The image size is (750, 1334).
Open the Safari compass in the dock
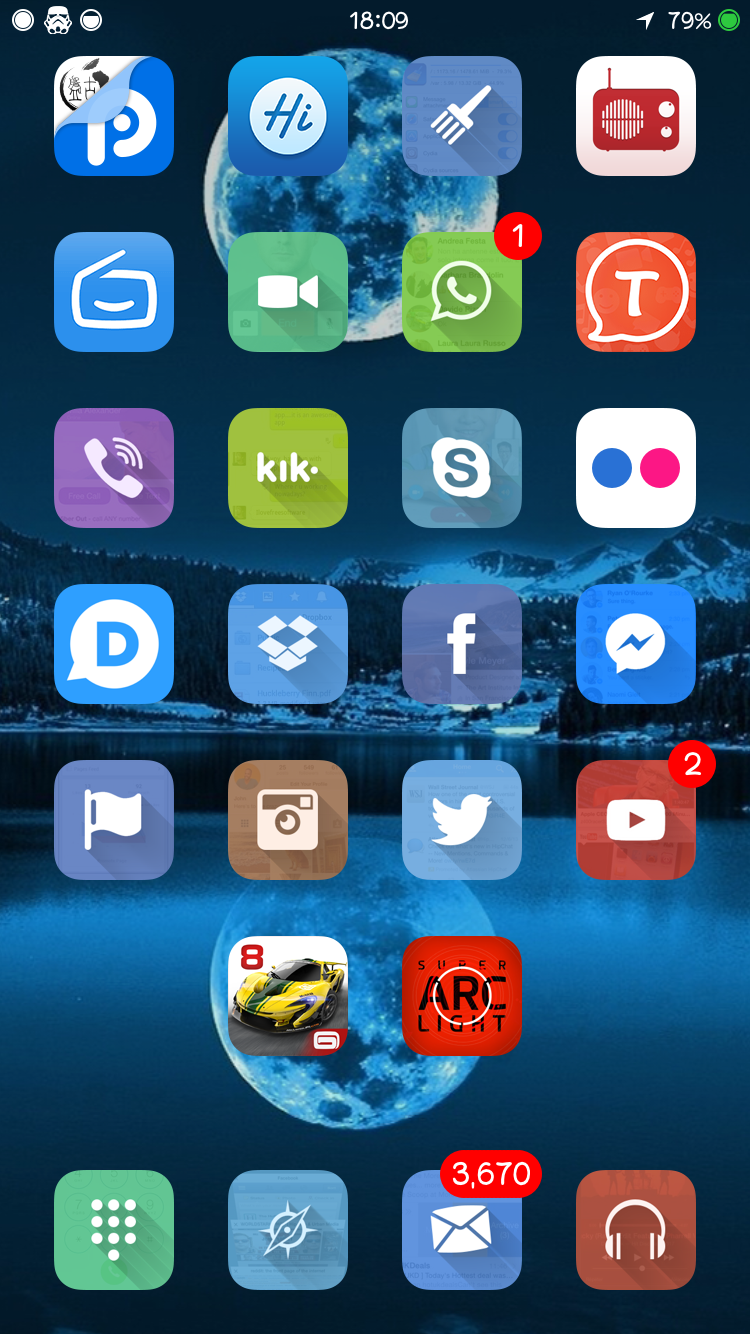point(287,1230)
